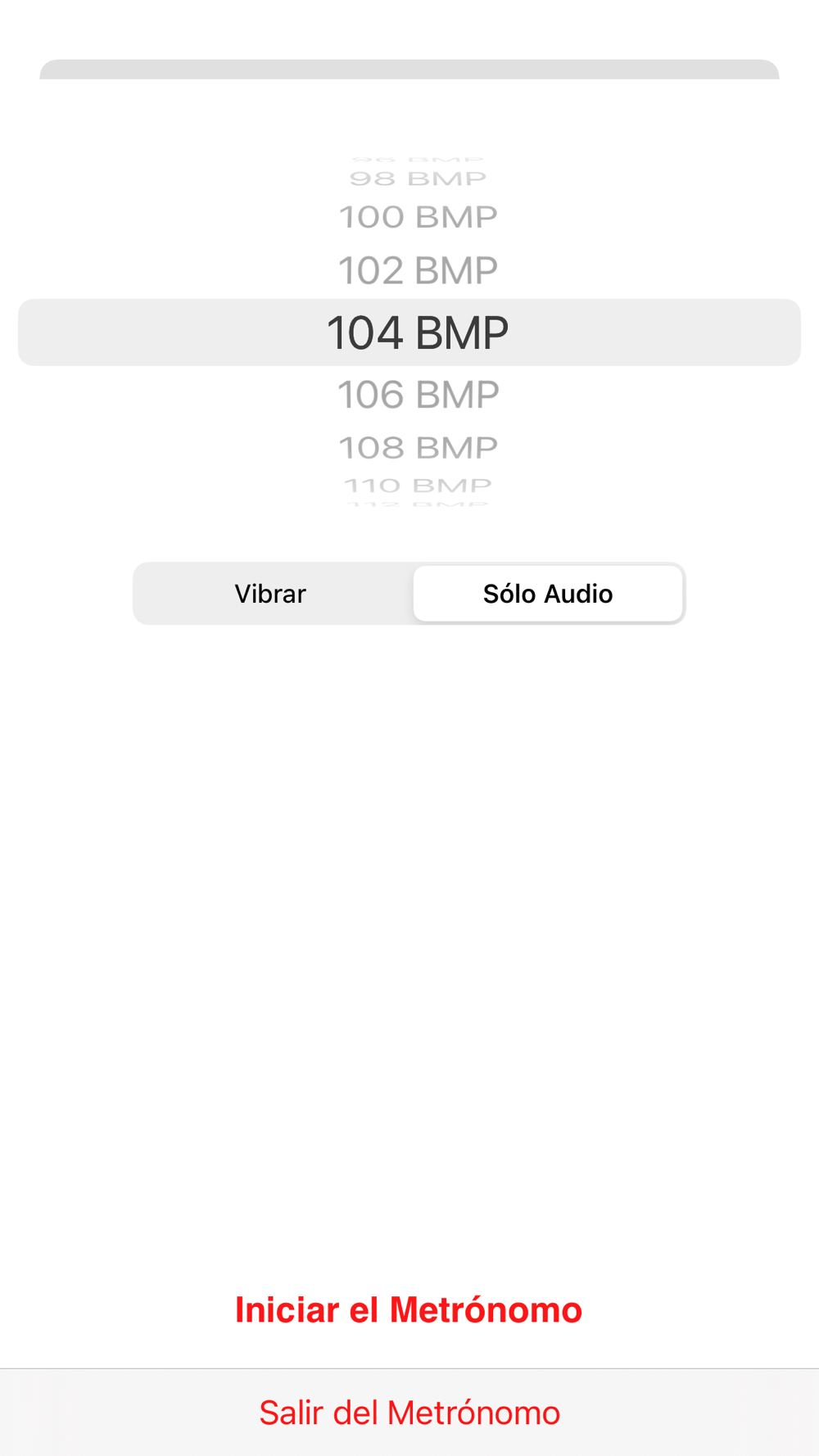Tap Iniciar el Metrónomo

(x=409, y=1309)
